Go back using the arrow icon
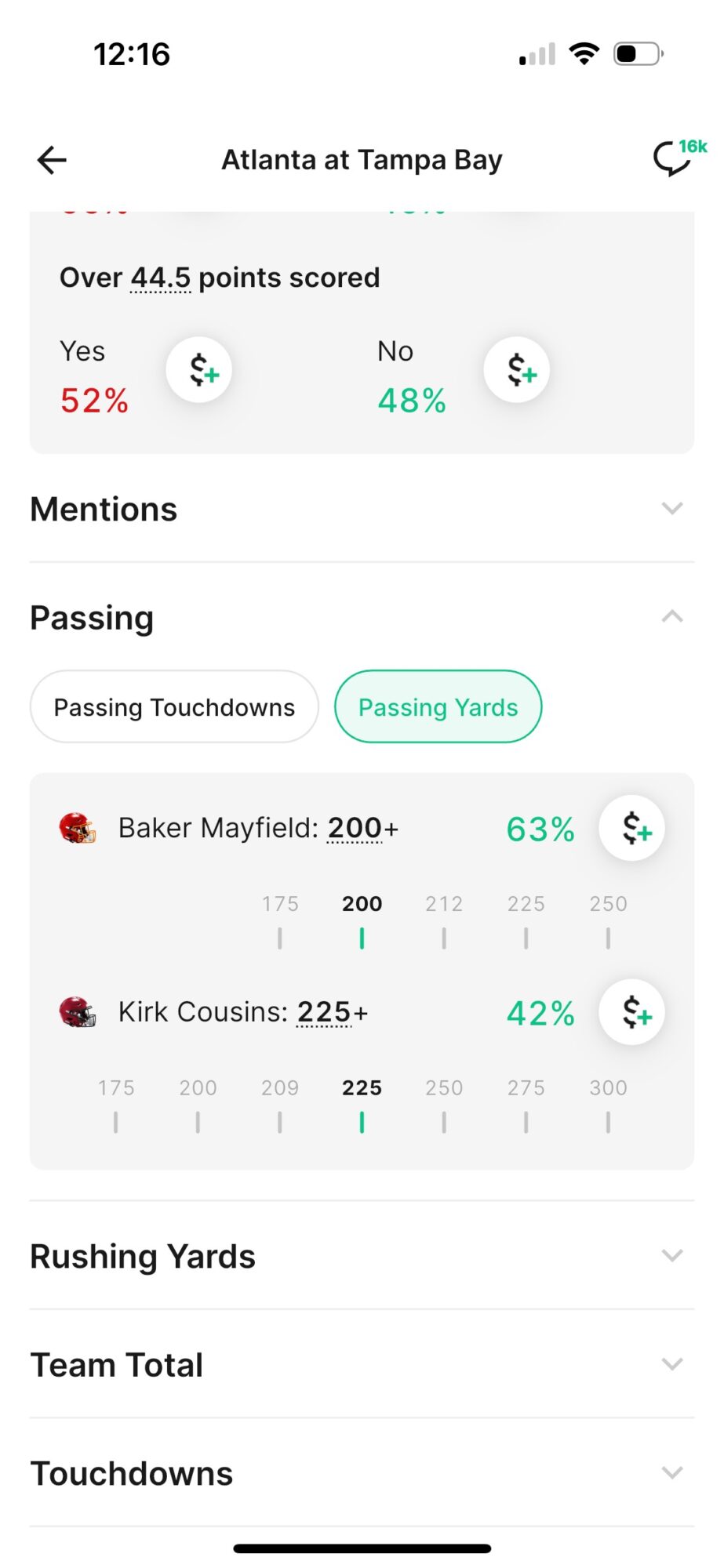Viewport: 724px width, 1568px height. (x=52, y=160)
